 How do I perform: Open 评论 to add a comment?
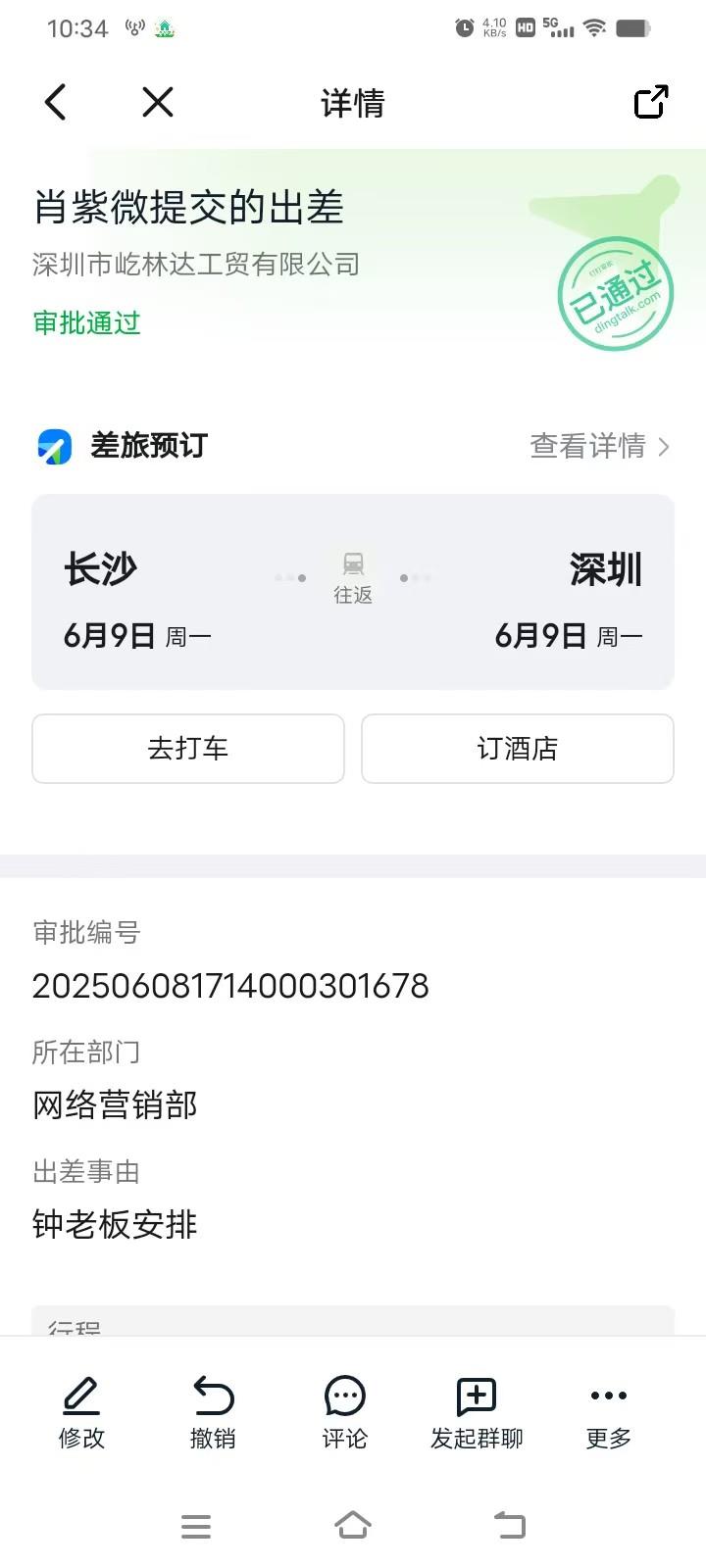tap(345, 1412)
